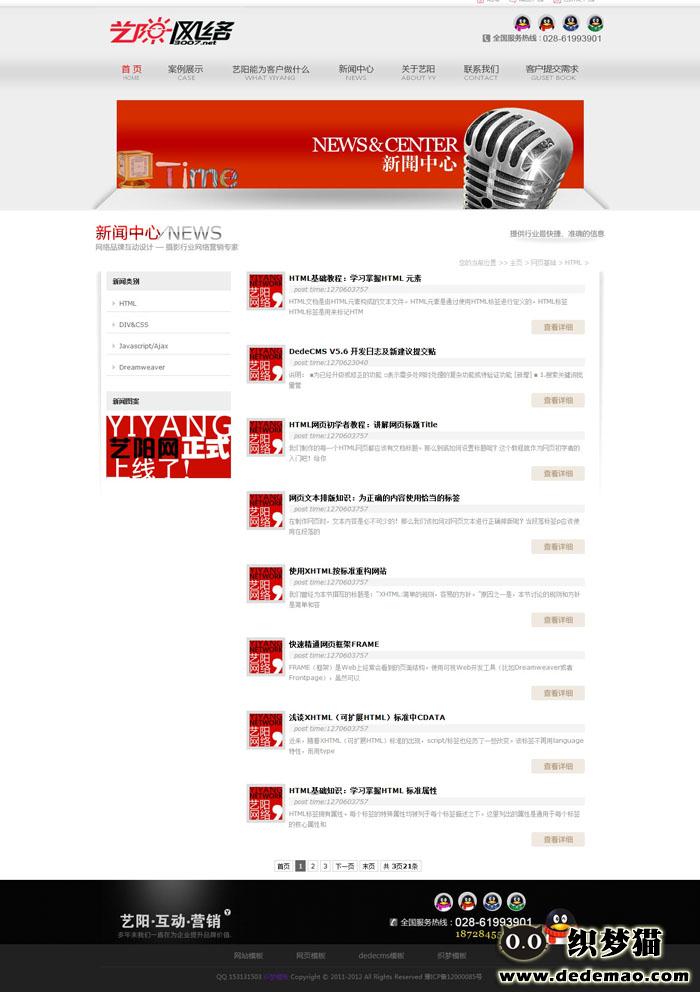Open the 联系我们 page
This screenshot has height=992, width=700.
(481, 71)
